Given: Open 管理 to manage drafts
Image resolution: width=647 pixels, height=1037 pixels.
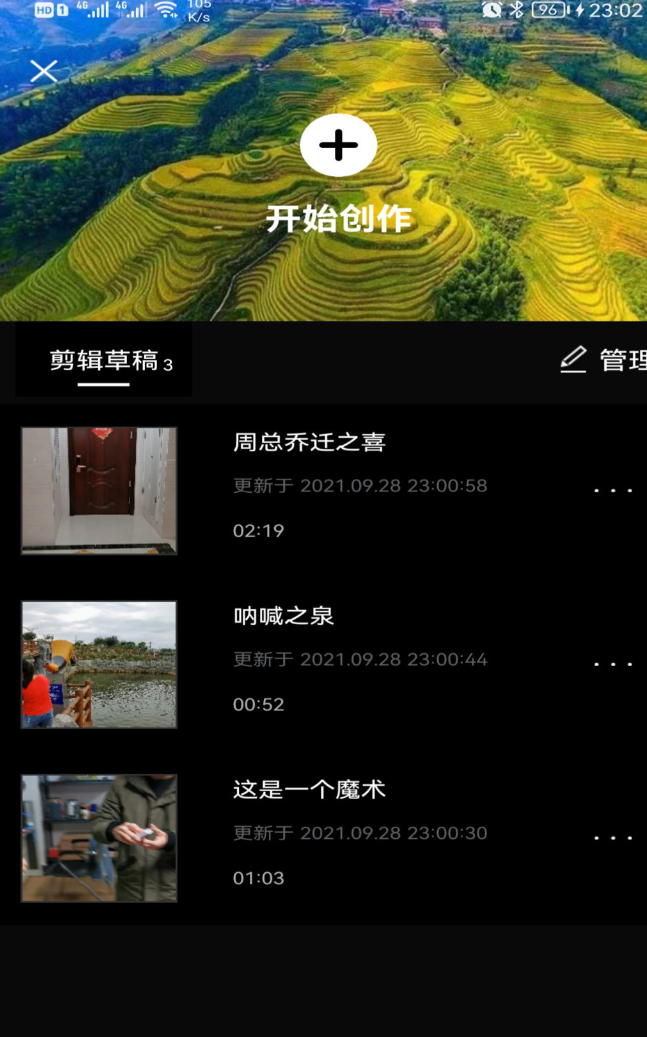Looking at the screenshot, I should 603,361.
